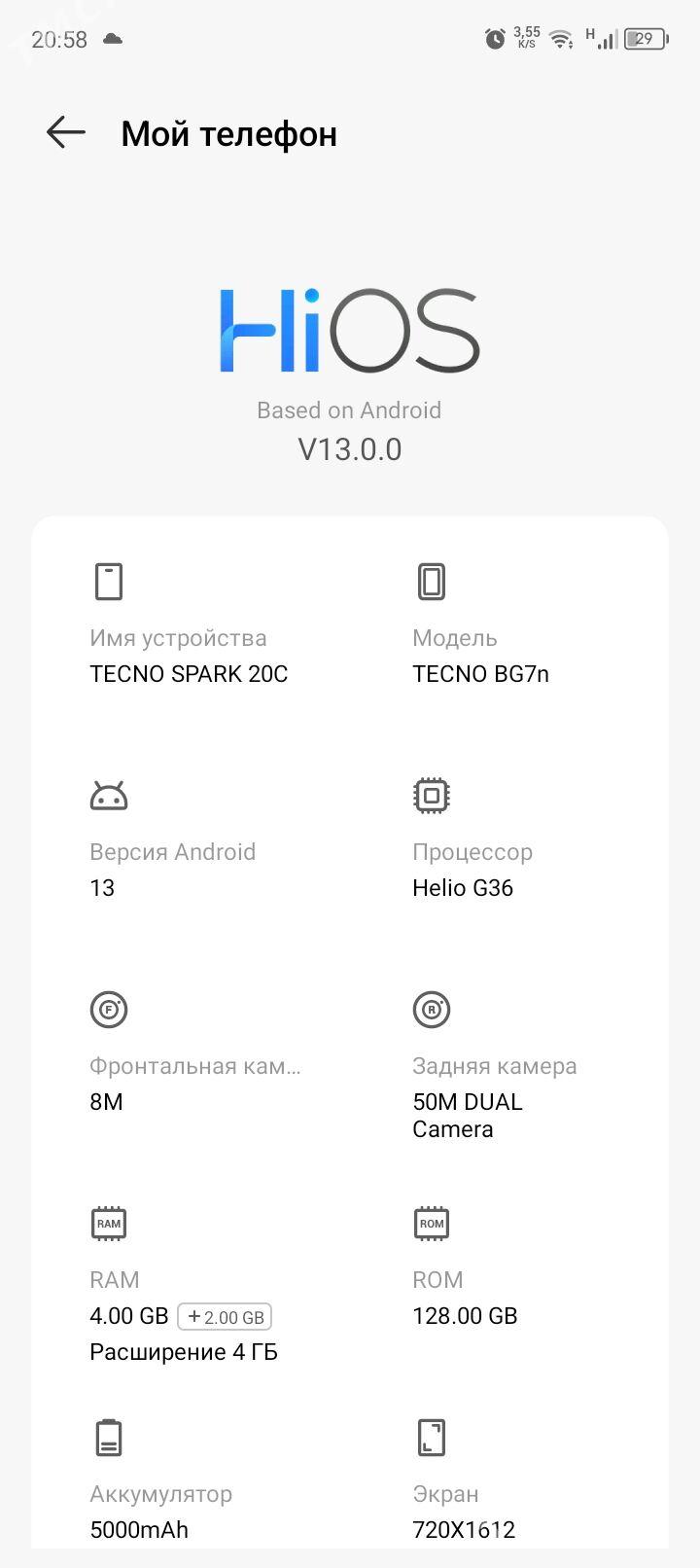Tap the back arrow to exit
This screenshot has height=1568, width=700.
[x=64, y=133]
